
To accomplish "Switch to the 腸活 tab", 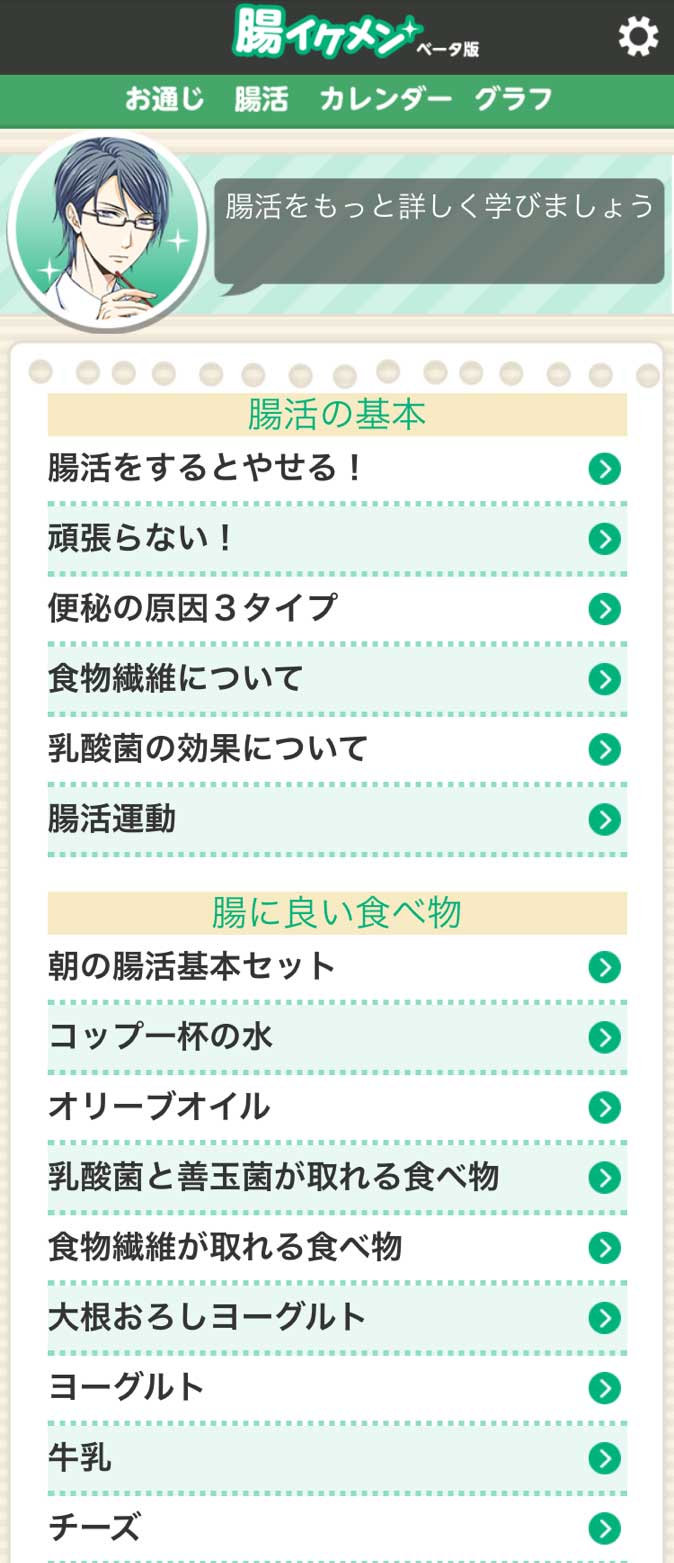I will 261,99.
